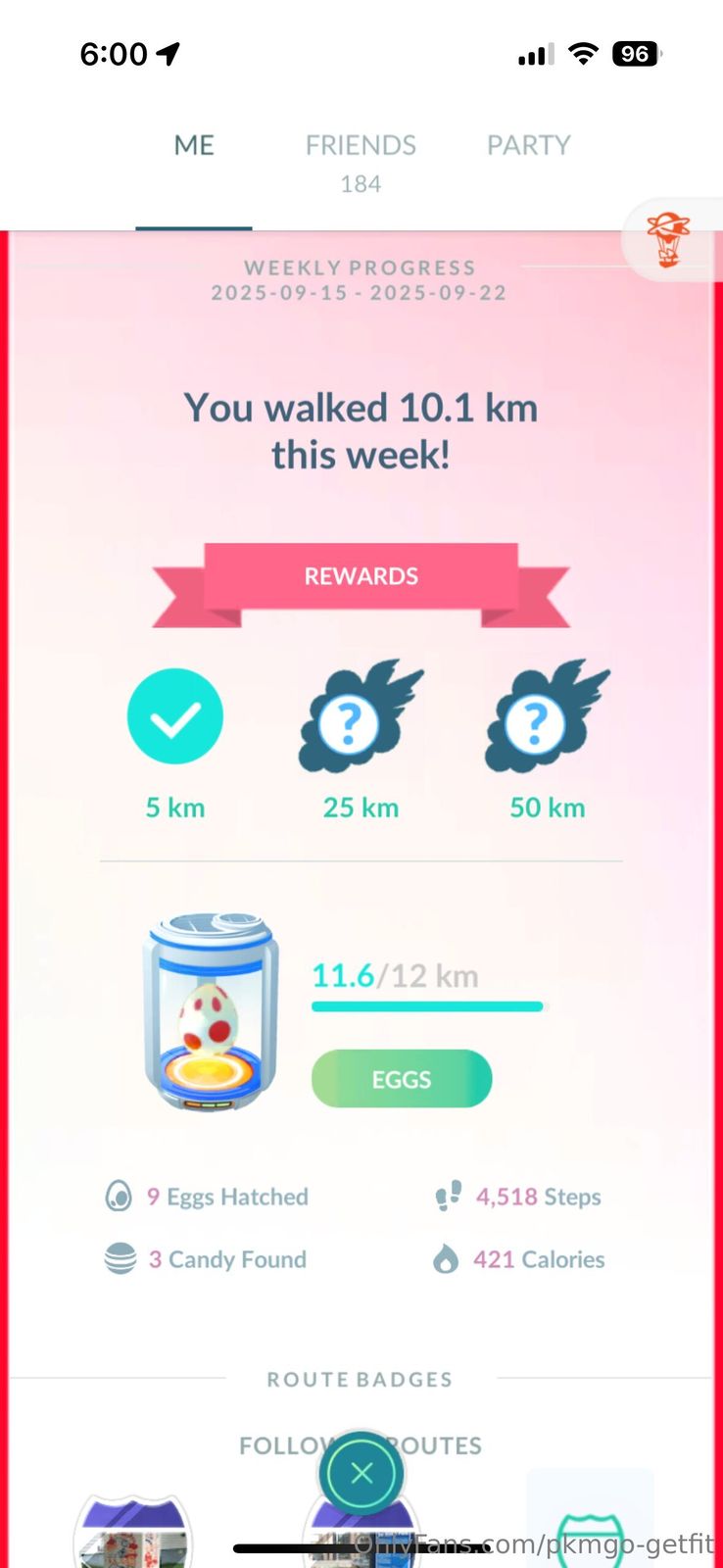Viewport: 723px width, 1568px height.
Task: Open the egg incubator image
Action: (x=212, y=1012)
